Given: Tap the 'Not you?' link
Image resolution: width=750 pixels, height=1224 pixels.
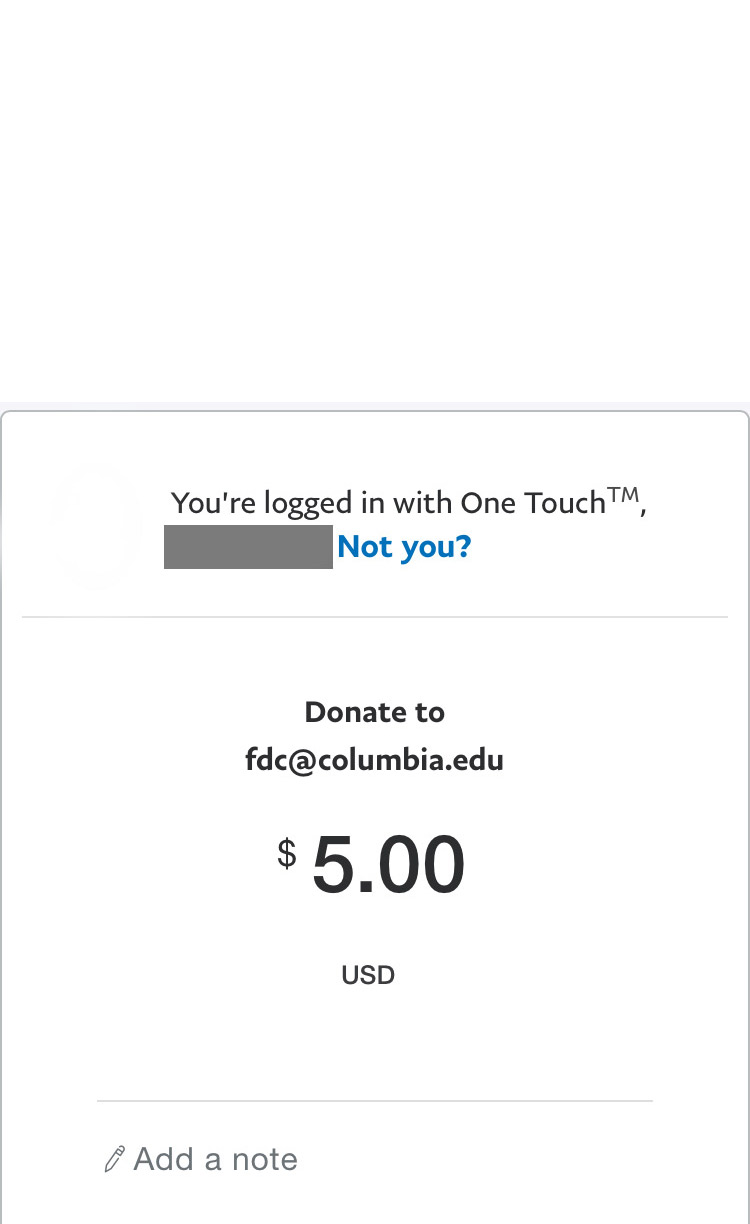Looking at the screenshot, I should pos(404,547).
